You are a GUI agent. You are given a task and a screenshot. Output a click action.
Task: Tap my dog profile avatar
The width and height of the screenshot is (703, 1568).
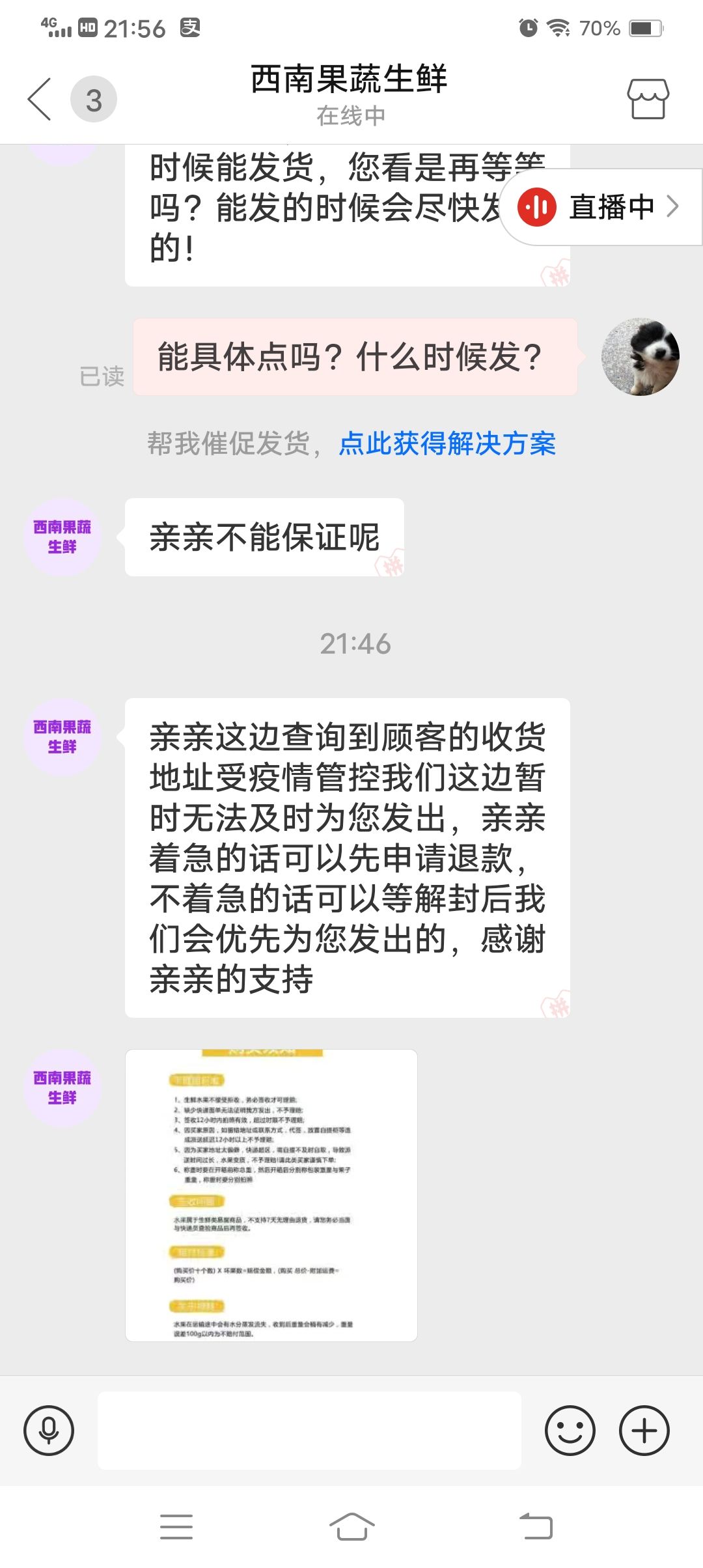(640, 357)
